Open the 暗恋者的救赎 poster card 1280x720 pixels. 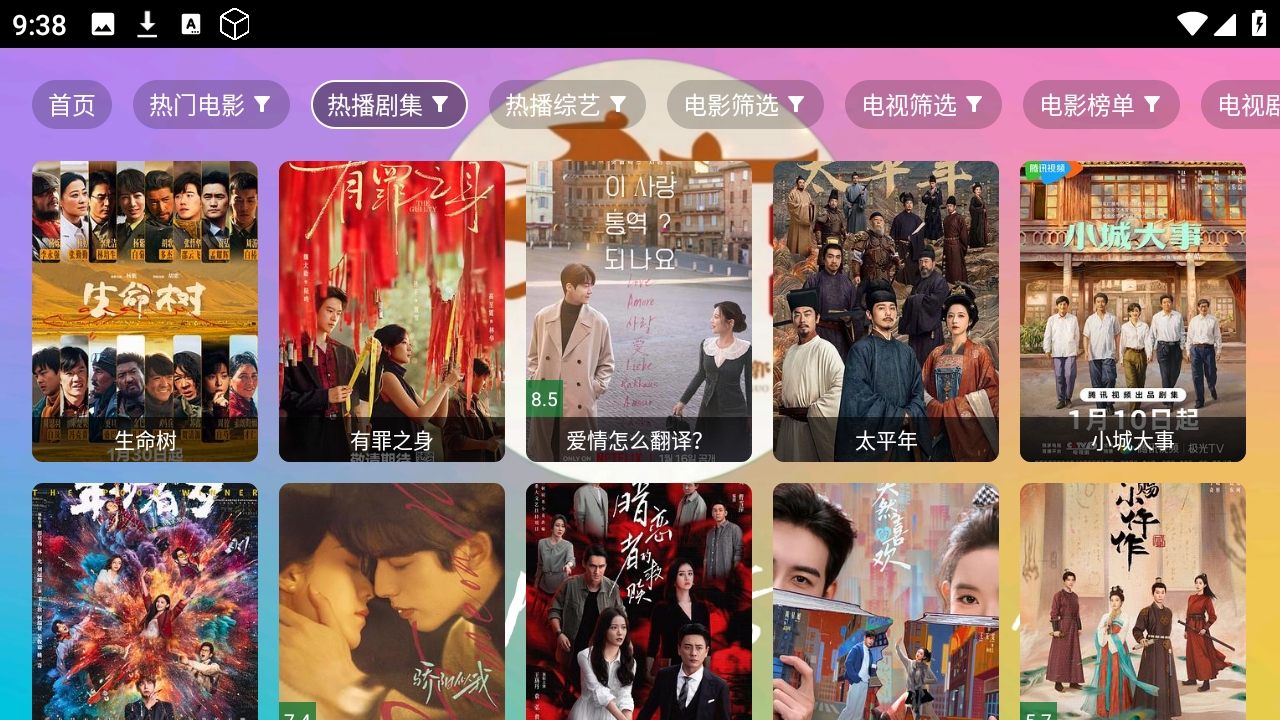[x=639, y=602]
